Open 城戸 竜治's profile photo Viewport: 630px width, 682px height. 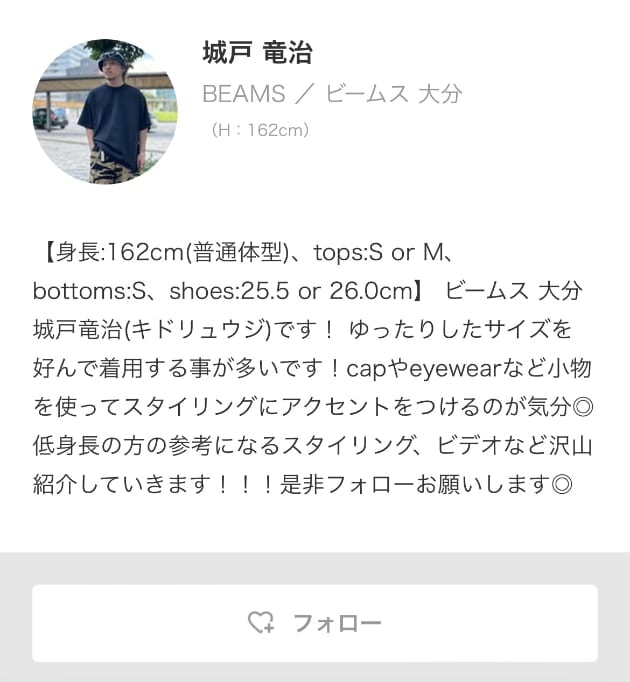point(105,111)
